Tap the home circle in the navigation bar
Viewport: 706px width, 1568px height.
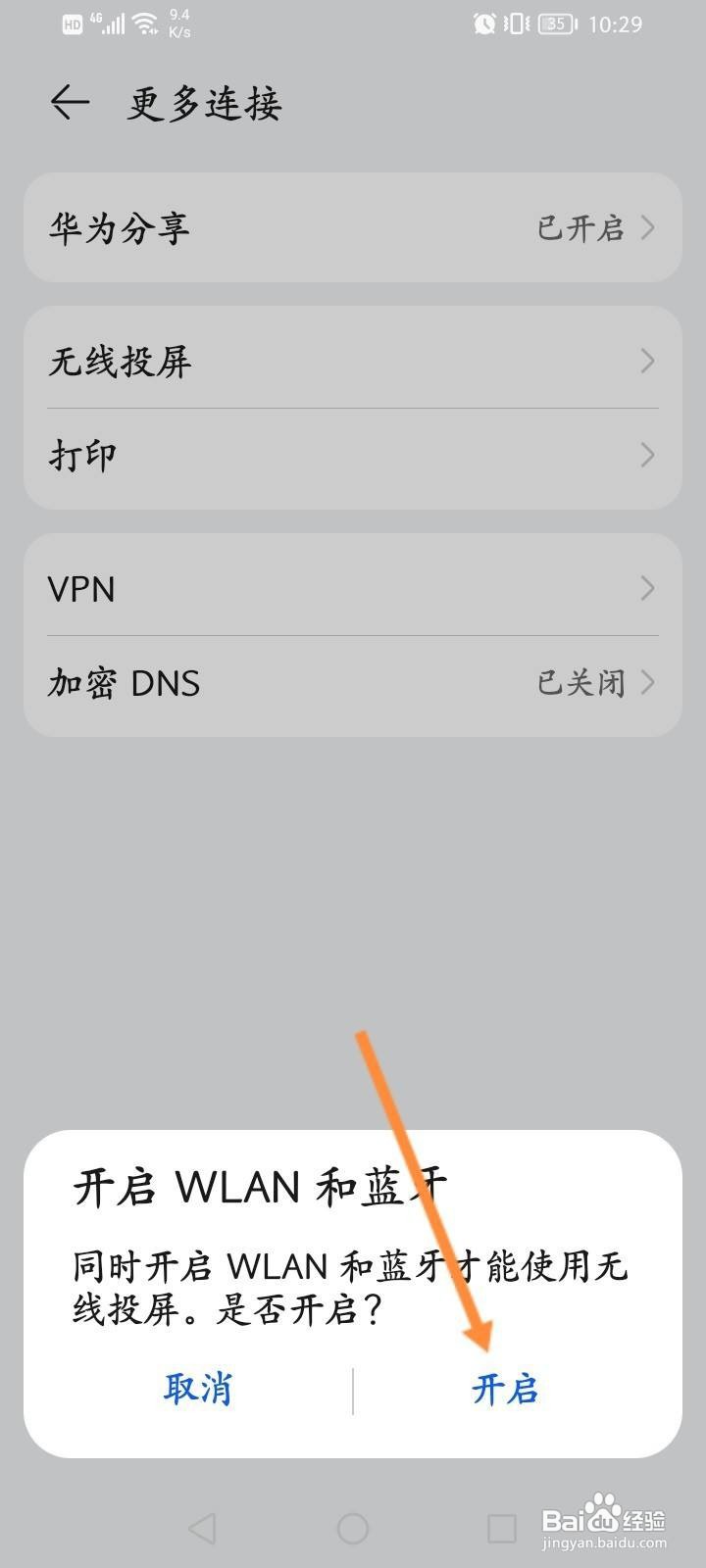[x=353, y=1527]
